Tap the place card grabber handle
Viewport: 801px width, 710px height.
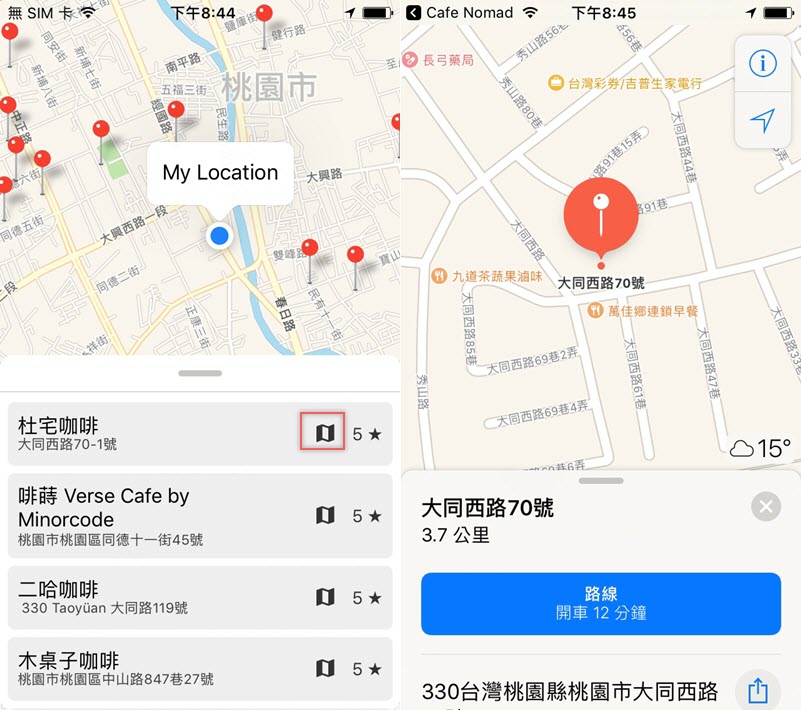(x=600, y=481)
